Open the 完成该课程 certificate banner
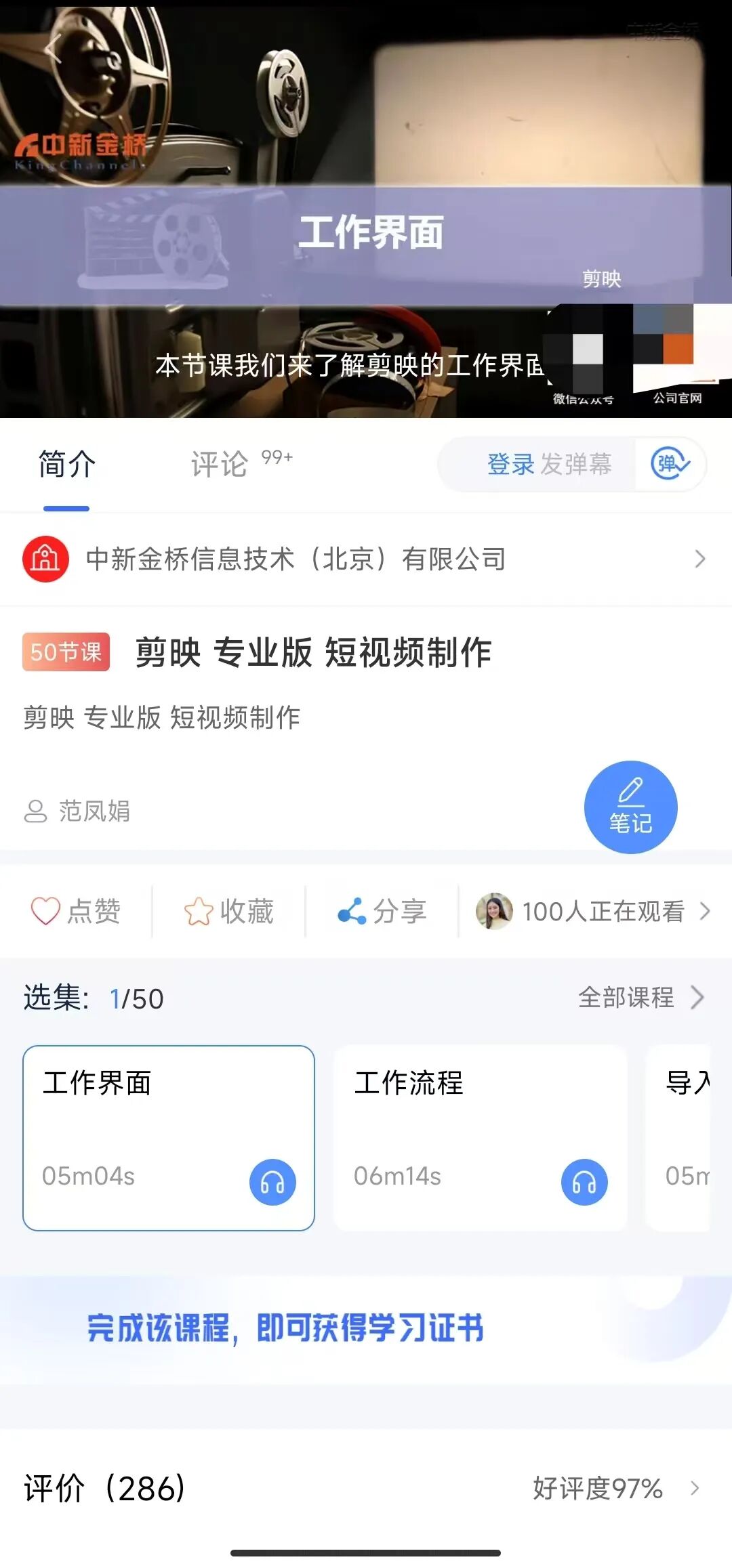The height and width of the screenshot is (1568, 732). pyautogui.click(x=365, y=1329)
